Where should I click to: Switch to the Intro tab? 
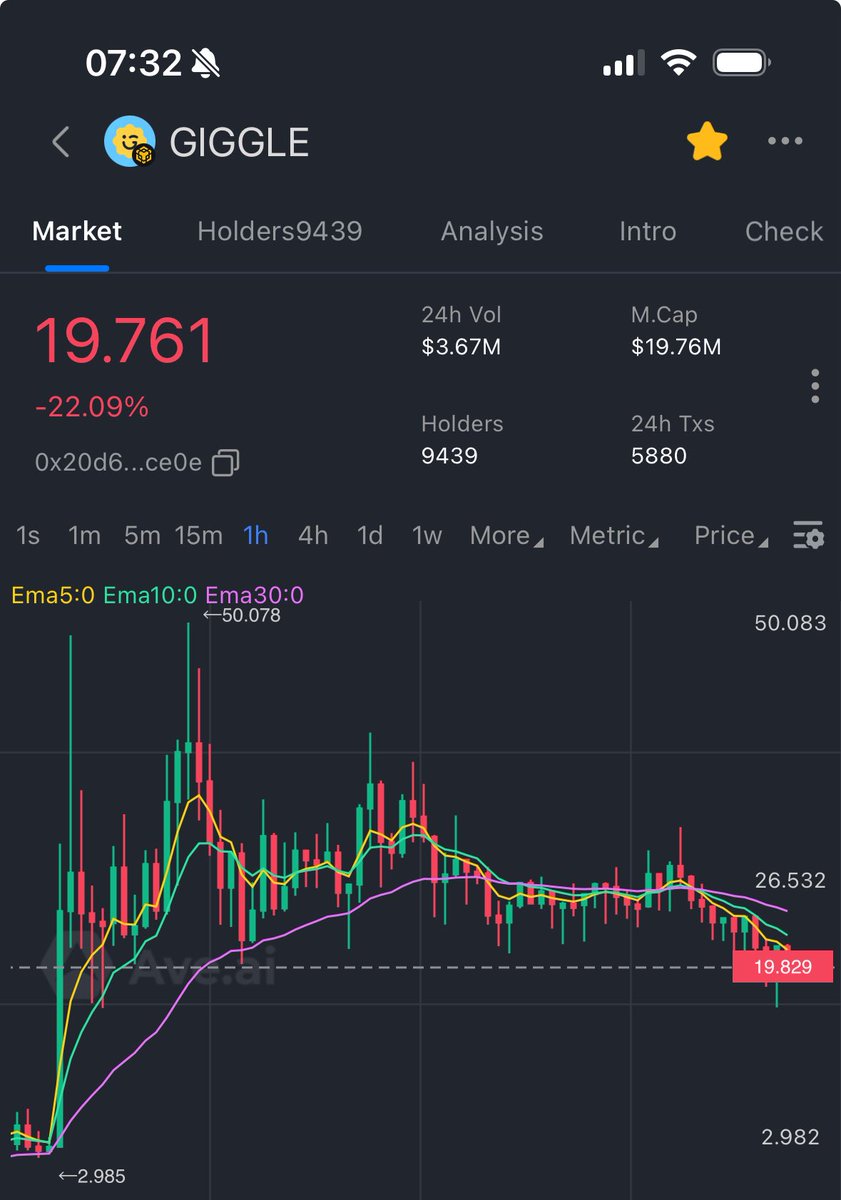point(647,231)
